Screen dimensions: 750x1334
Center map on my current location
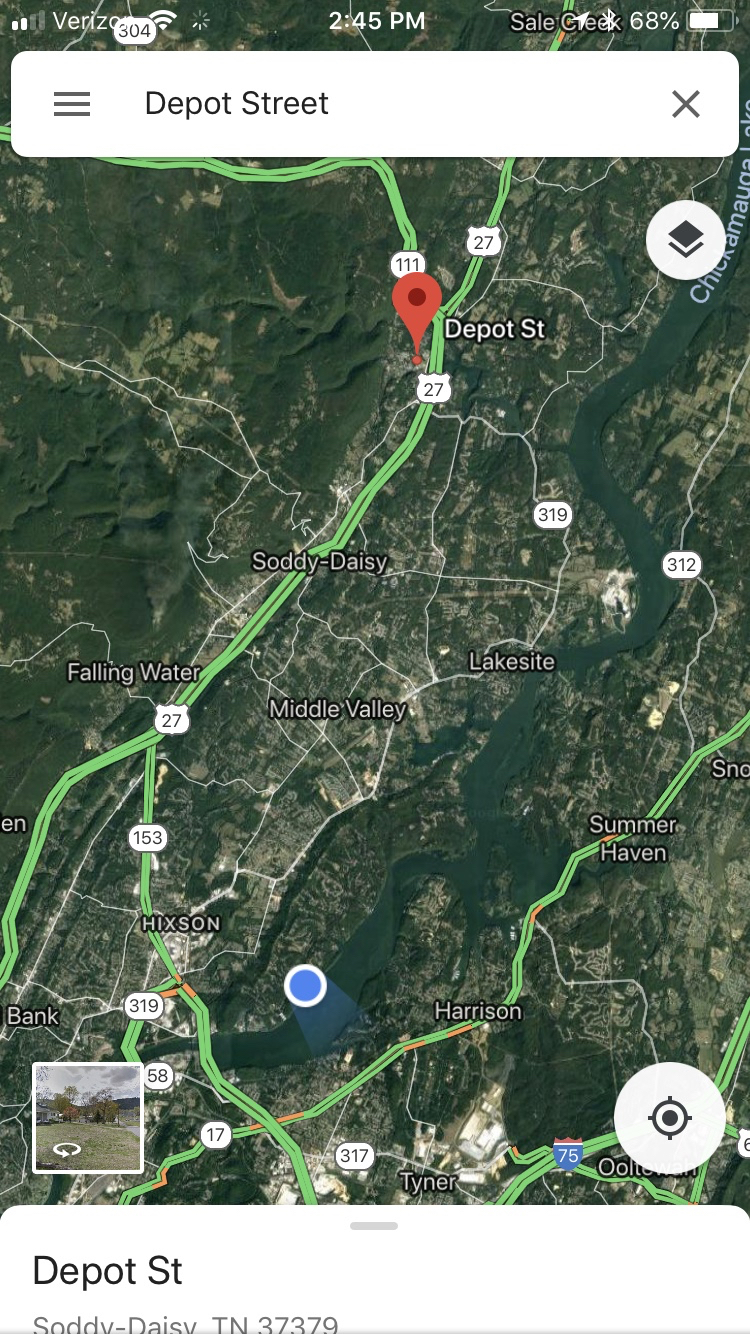coord(669,1117)
